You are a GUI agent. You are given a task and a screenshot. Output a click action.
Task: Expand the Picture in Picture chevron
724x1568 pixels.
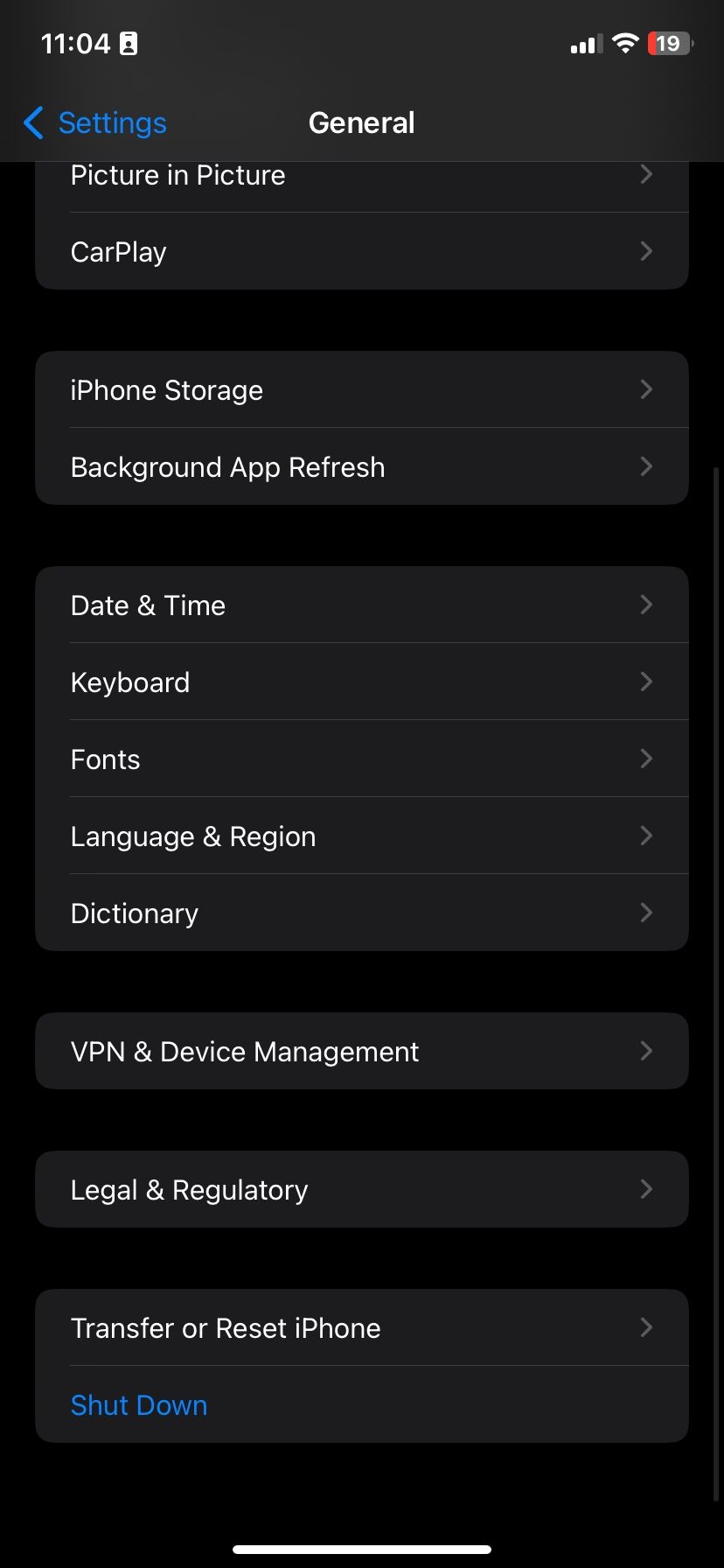coord(646,174)
